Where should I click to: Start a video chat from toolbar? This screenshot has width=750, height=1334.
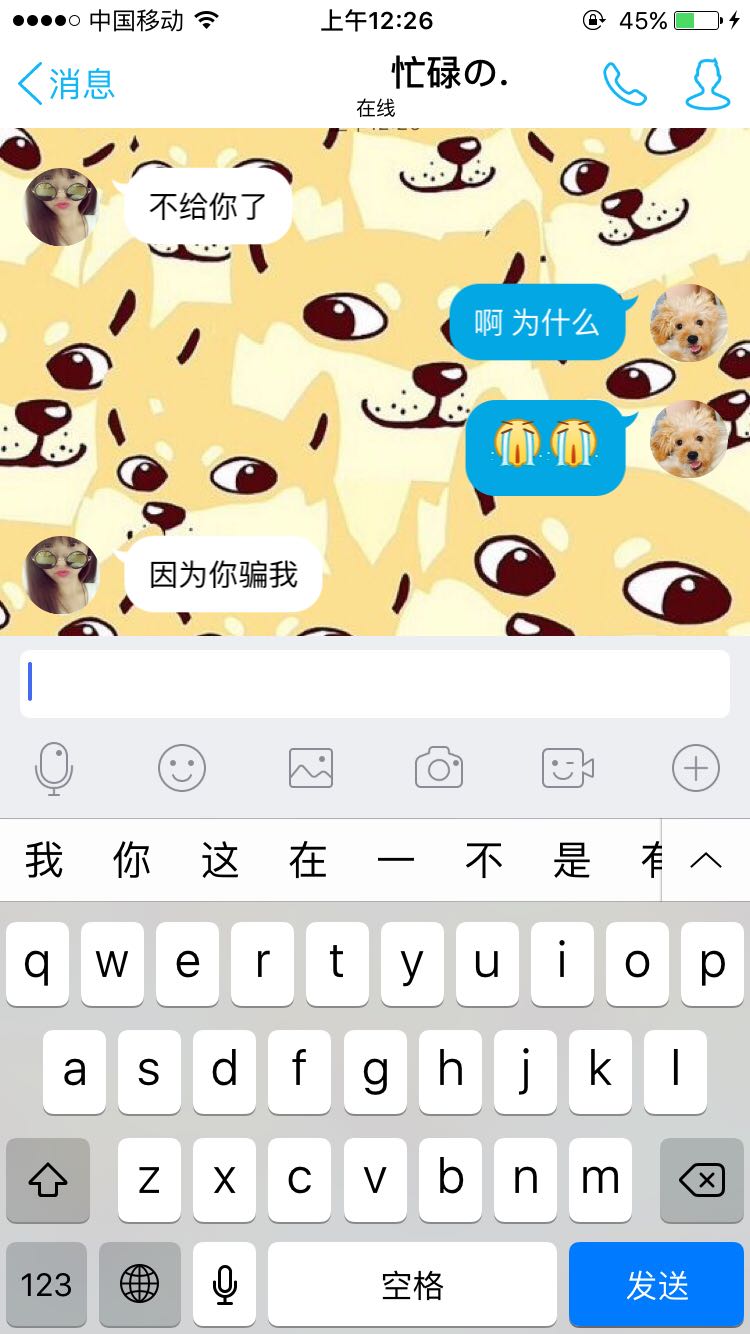[x=567, y=769]
